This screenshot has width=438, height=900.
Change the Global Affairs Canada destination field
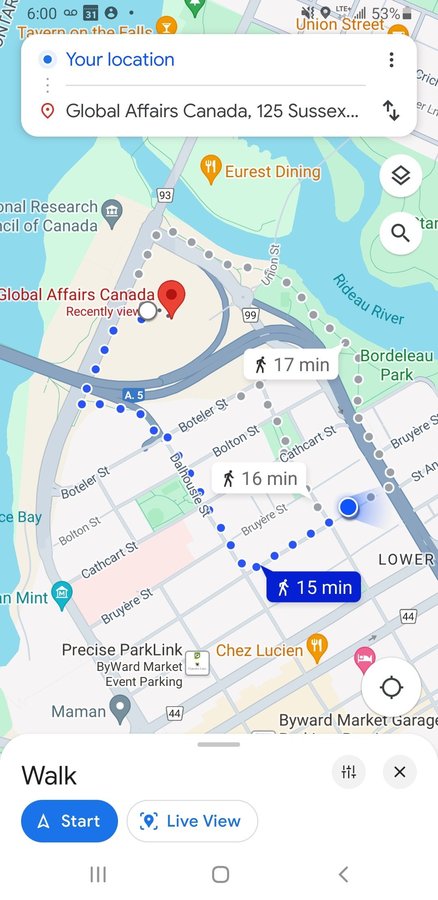click(x=212, y=110)
